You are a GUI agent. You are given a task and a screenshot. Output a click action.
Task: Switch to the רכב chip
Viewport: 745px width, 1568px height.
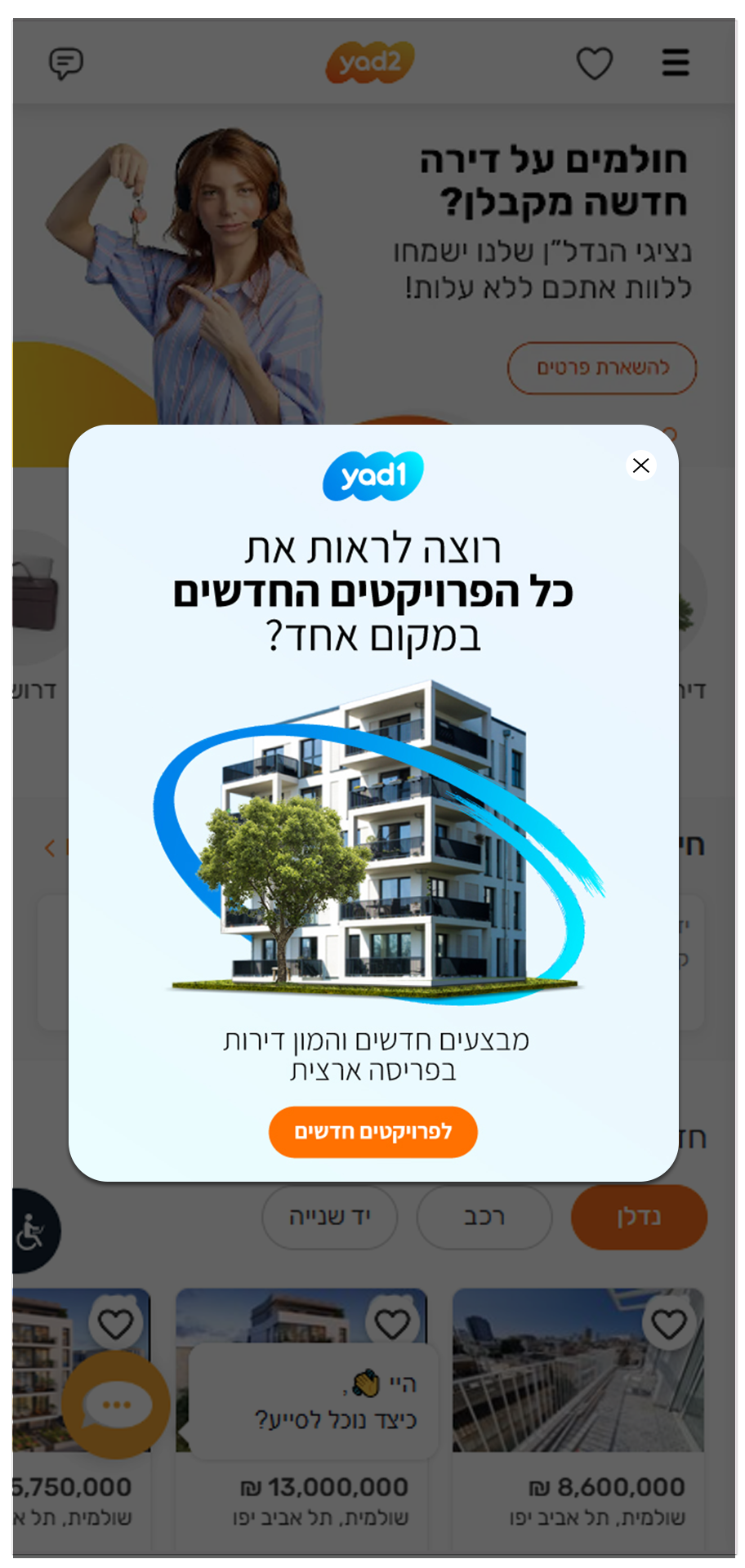484,1217
